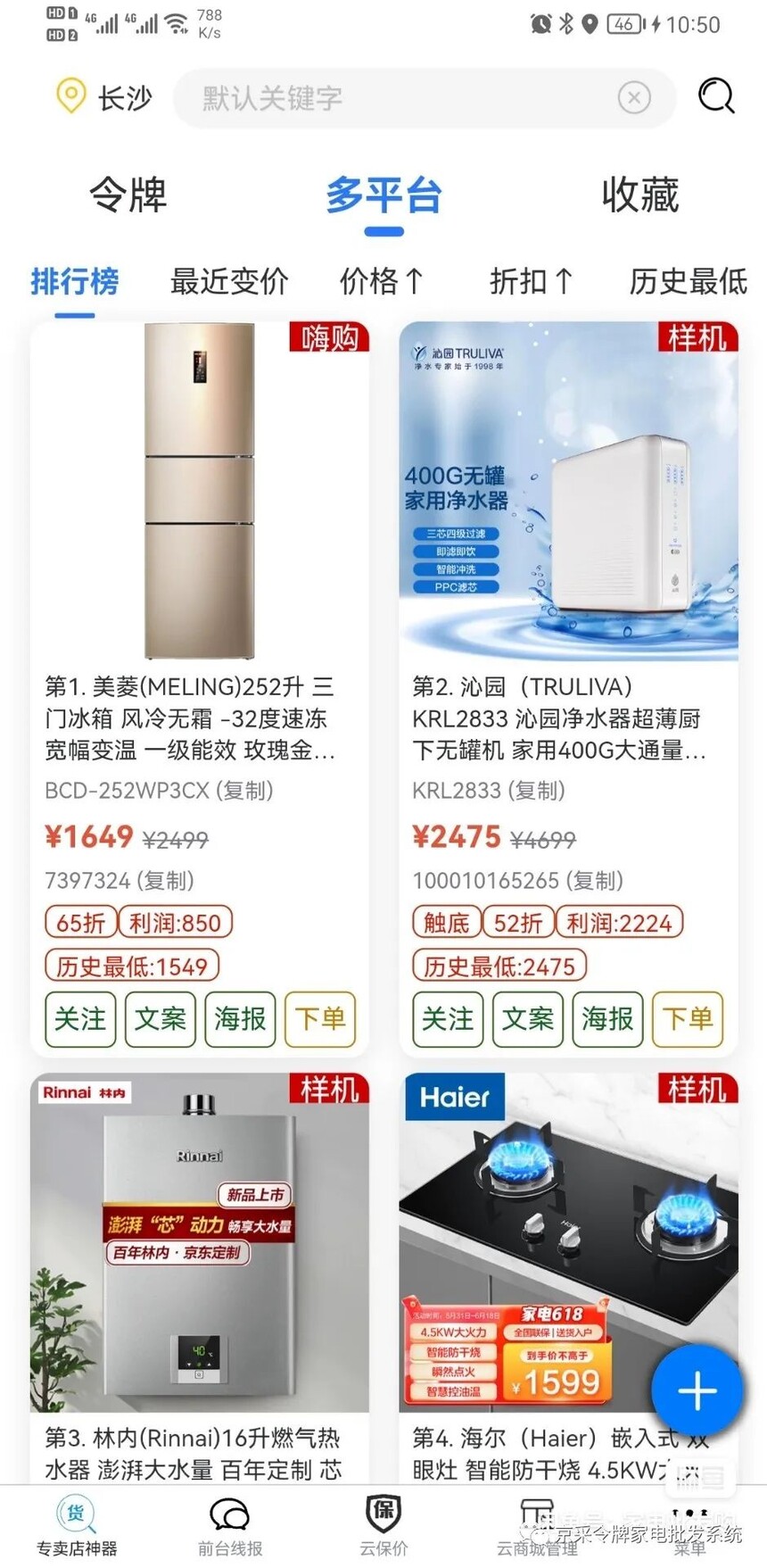Open 文案 for the 沁园 water purifier
Image resolution: width=767 pixels, height=1568 pixels.
(528, 1018)
